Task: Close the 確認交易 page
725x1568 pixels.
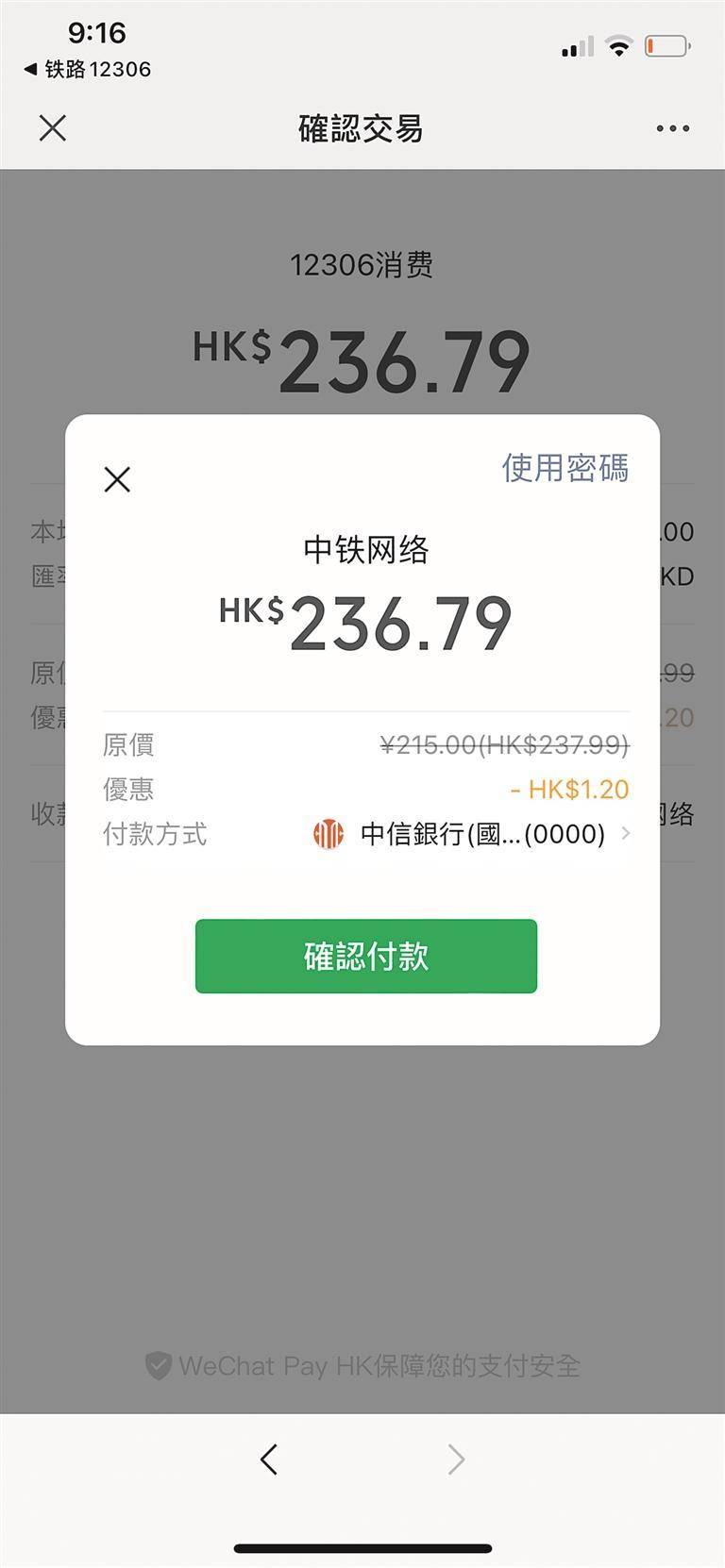Action: click(53, 128)
